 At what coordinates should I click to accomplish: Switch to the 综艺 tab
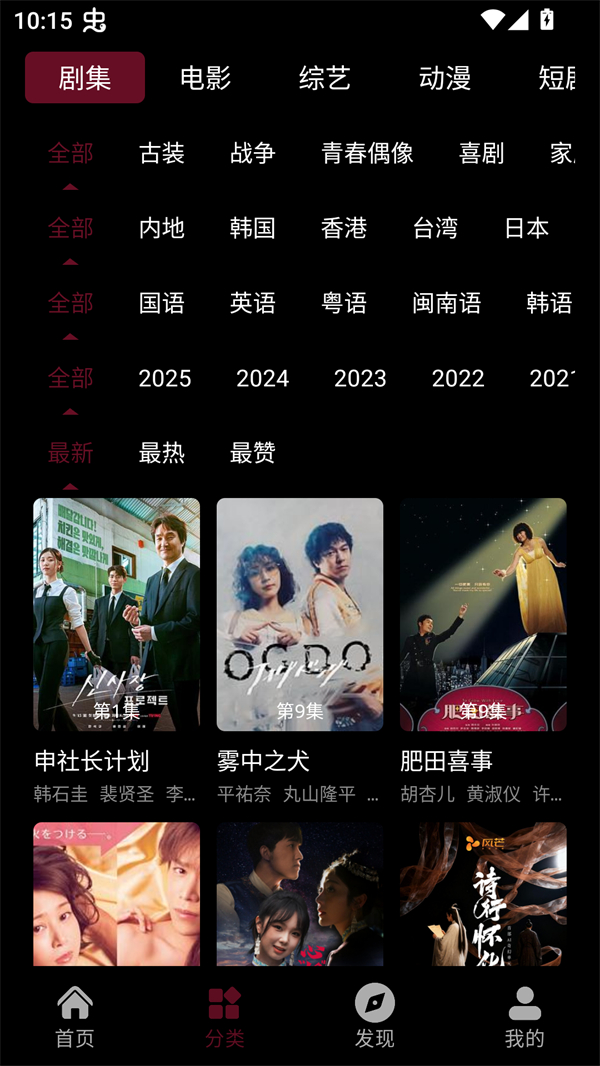325,78
